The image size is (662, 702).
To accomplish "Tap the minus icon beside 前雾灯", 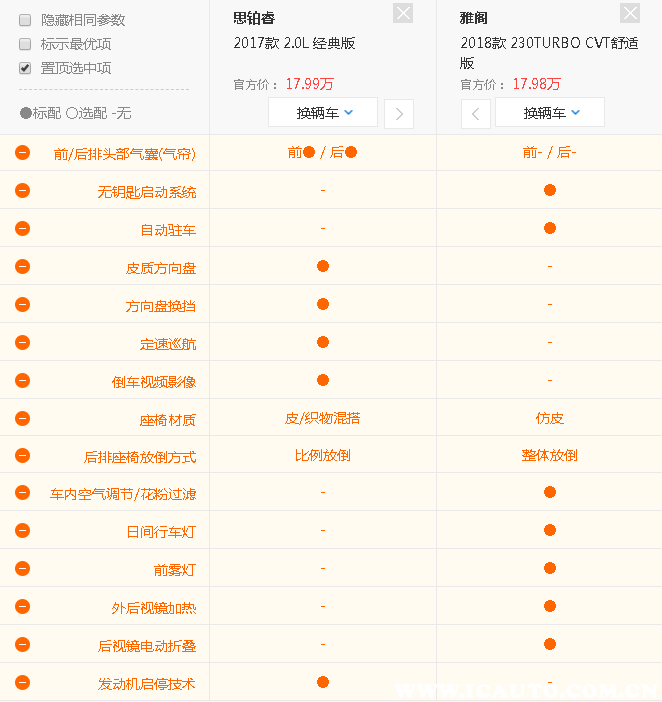I will [23, 568].
